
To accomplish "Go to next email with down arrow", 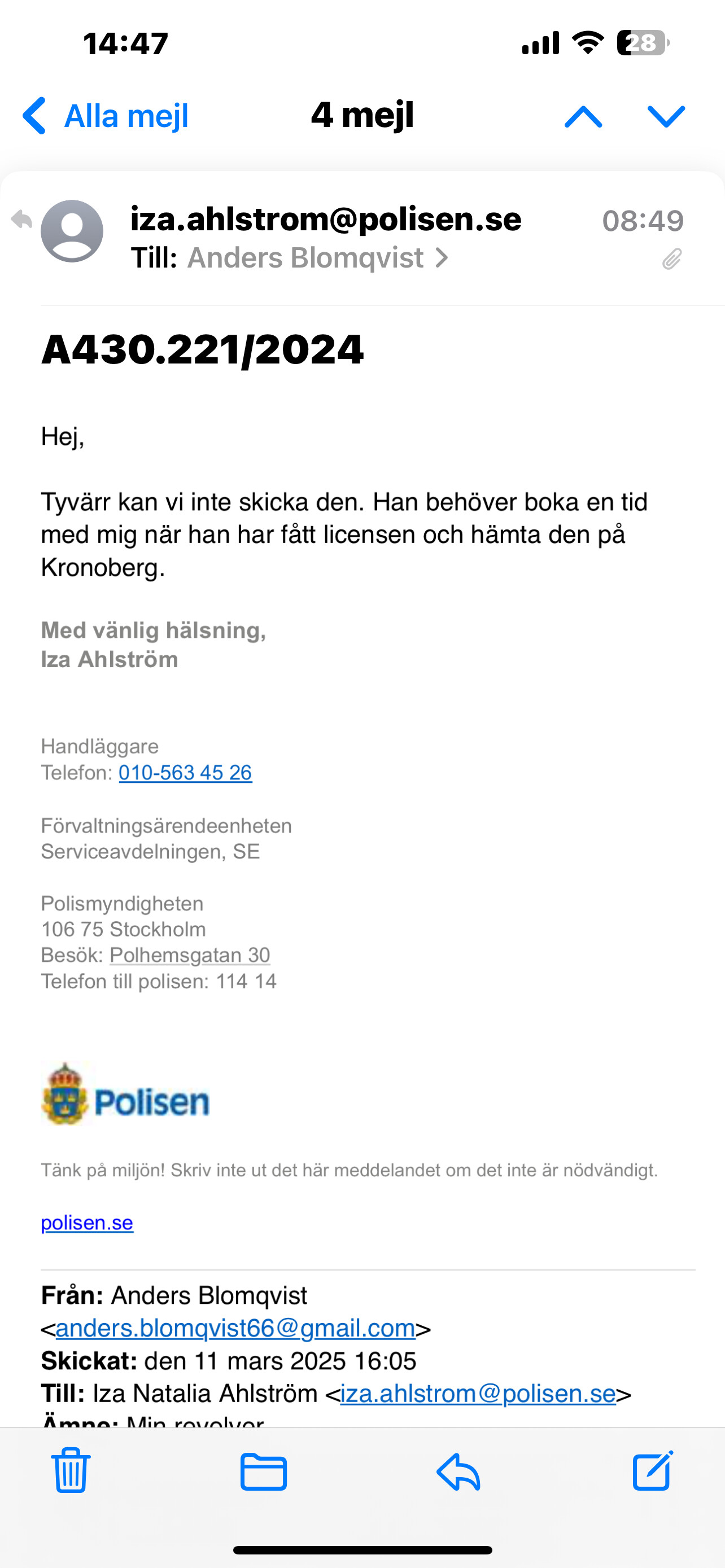I will click(667, 116).
